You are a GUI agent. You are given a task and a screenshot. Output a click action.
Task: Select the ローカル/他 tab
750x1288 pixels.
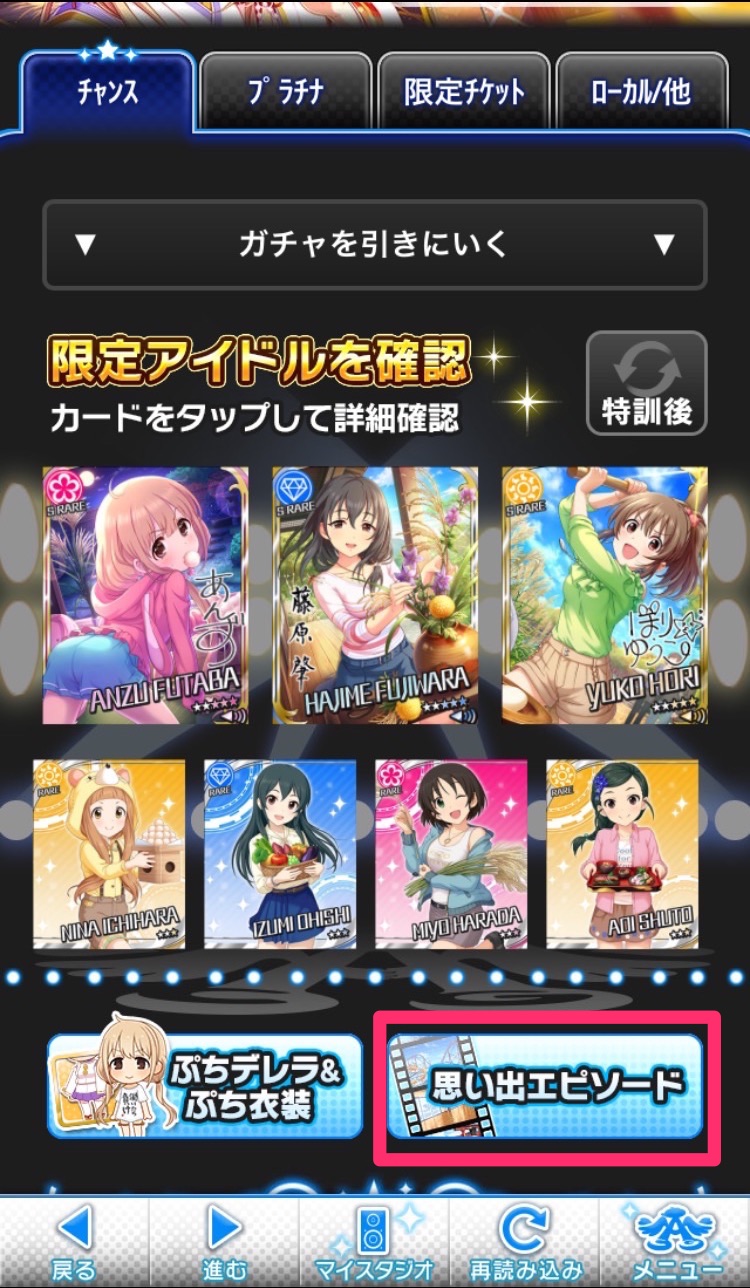click(x=640, y=93)
